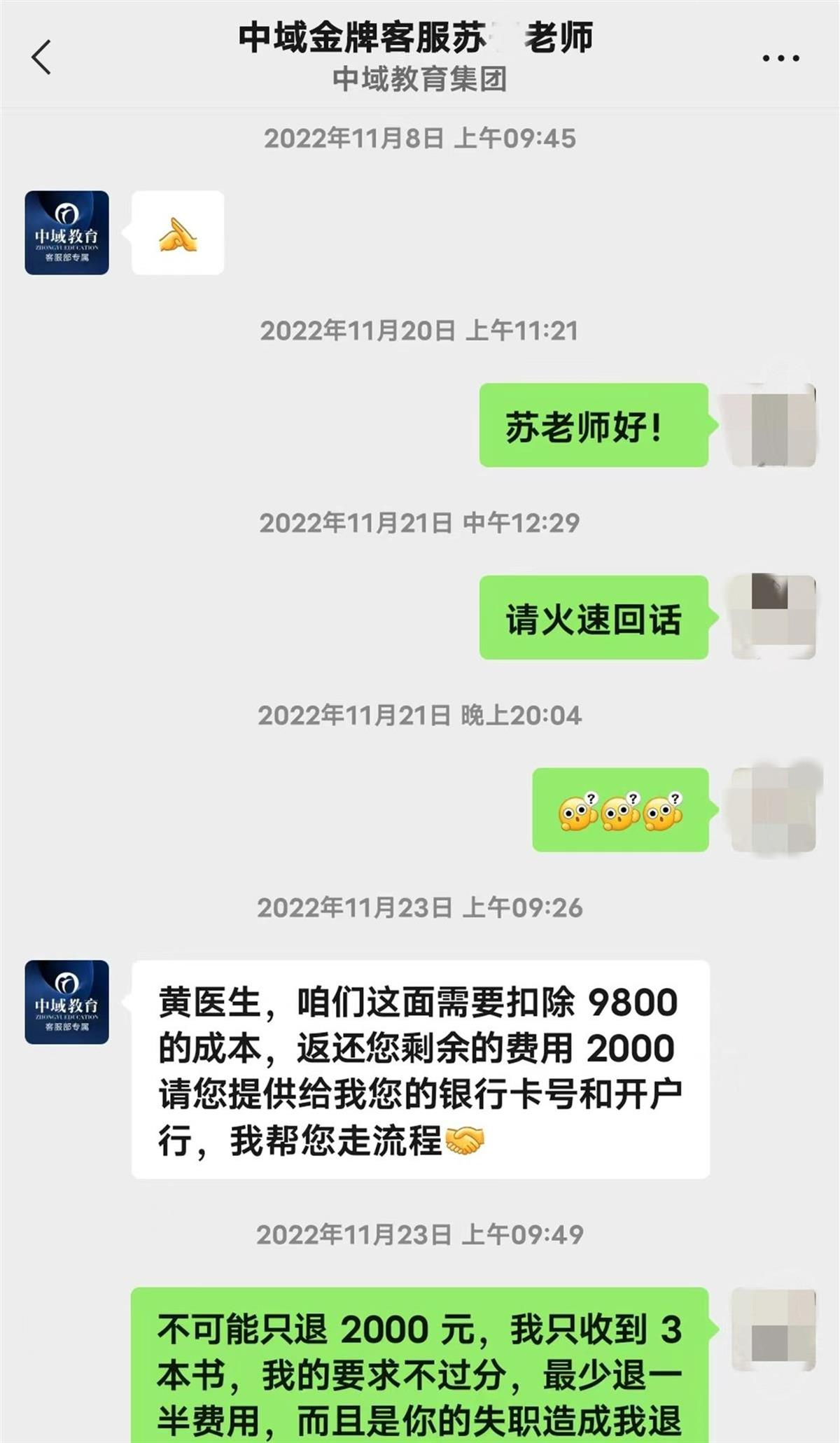The width and height of the screenshot is (840, 1443).
Task: Click the timestamp 2022年11月20日 上午11:21
Action: pyautogui.click(x=420, y=330)
